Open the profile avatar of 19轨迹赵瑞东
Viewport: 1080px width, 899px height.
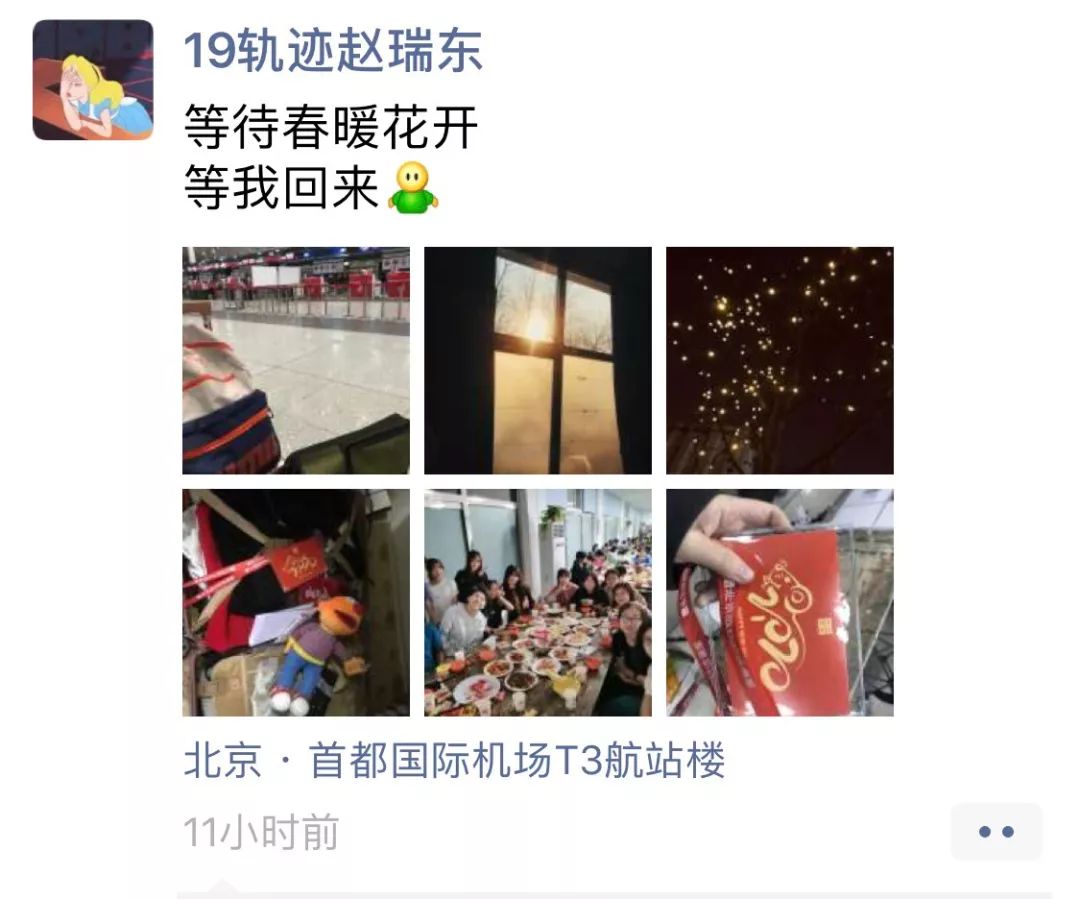pos(93,80)
